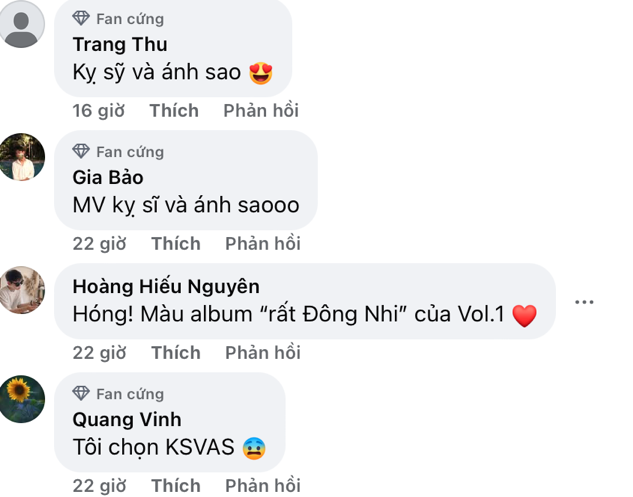View Hoàng Hiếu Nguyên's profile name
Image resolution: width=633 pixels, height=497 pixels.
[166, 286]
